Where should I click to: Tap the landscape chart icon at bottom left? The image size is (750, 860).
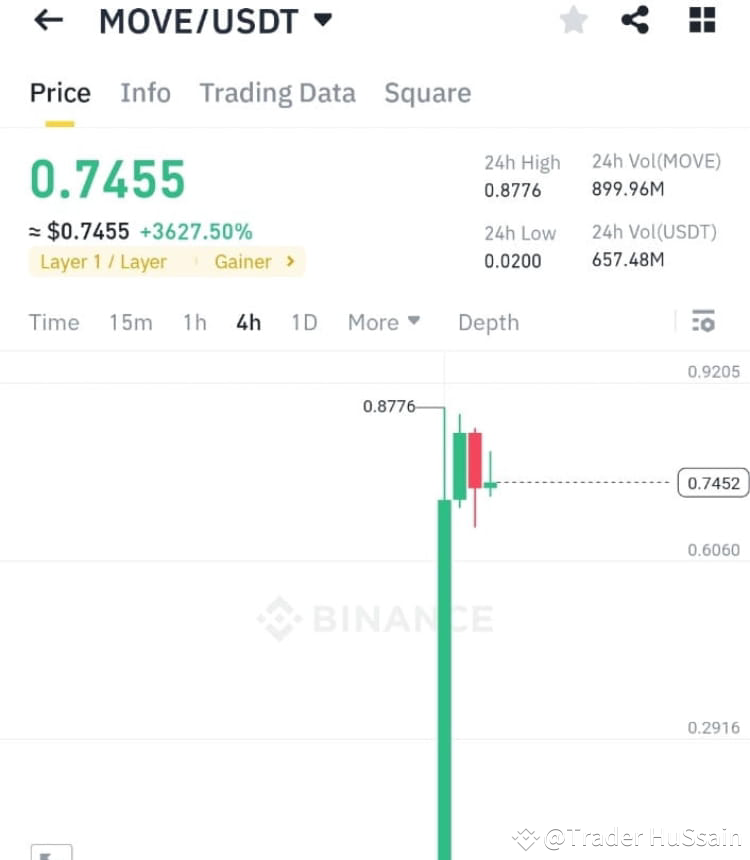pos(50,852)
